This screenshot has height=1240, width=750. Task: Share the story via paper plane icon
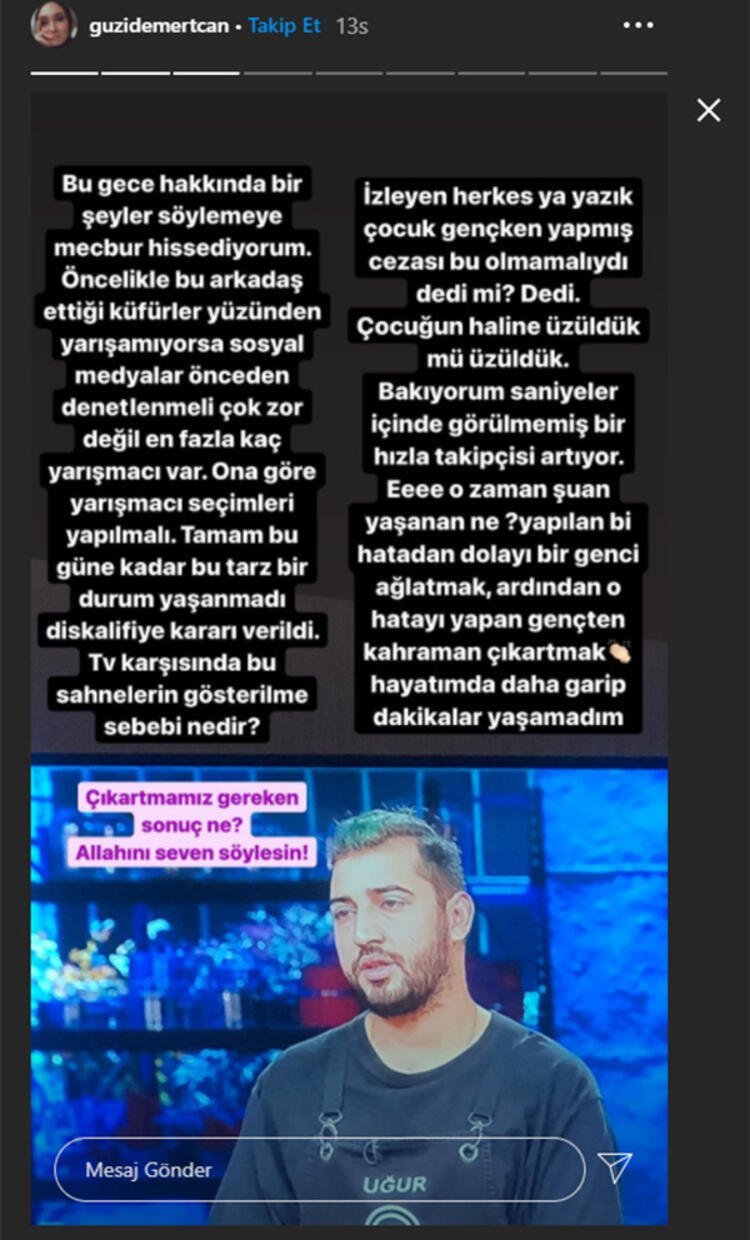point(614,1167)
